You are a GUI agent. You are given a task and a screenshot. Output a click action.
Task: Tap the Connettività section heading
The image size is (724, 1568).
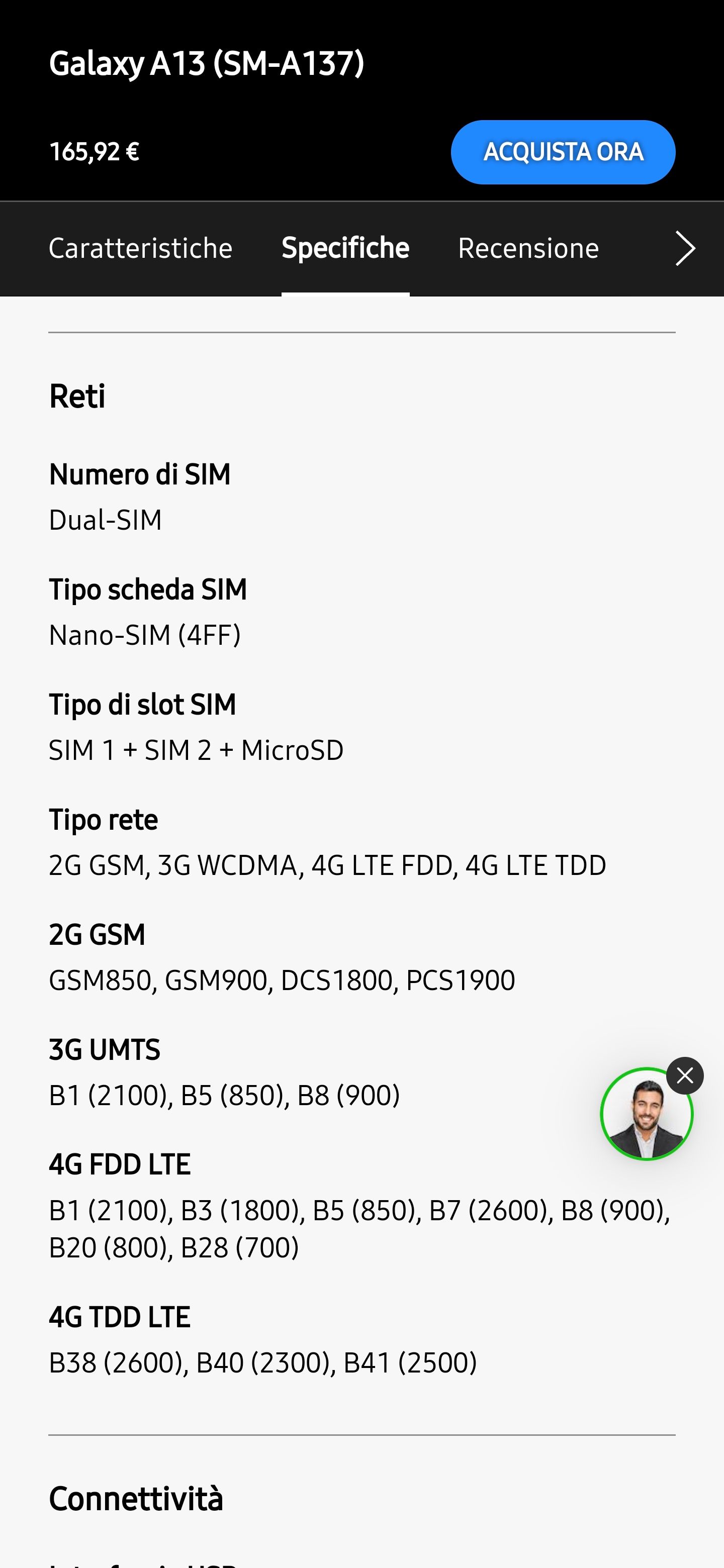(136, 1499)
